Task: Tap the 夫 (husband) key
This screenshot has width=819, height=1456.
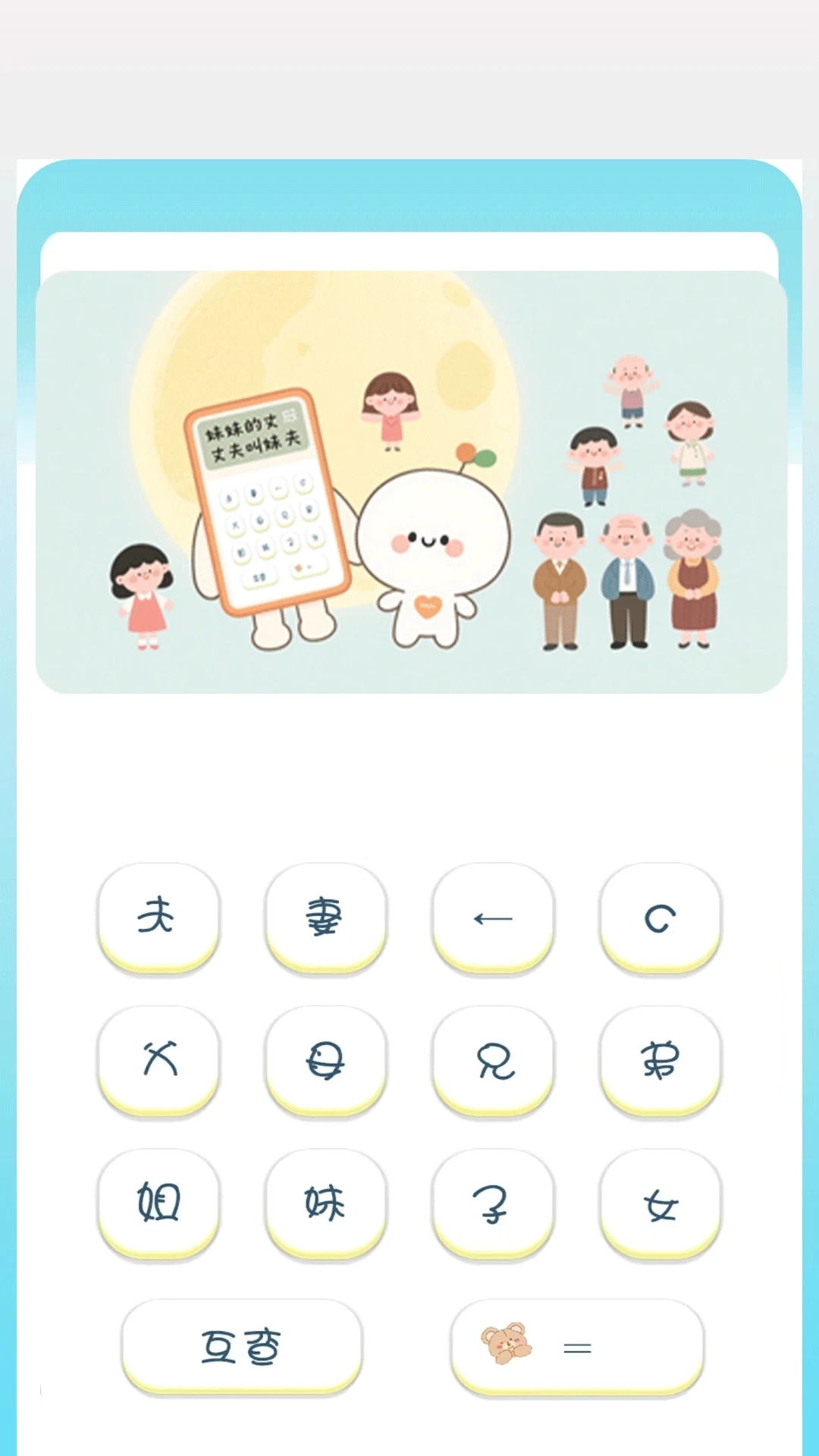Action: (158, 916)
